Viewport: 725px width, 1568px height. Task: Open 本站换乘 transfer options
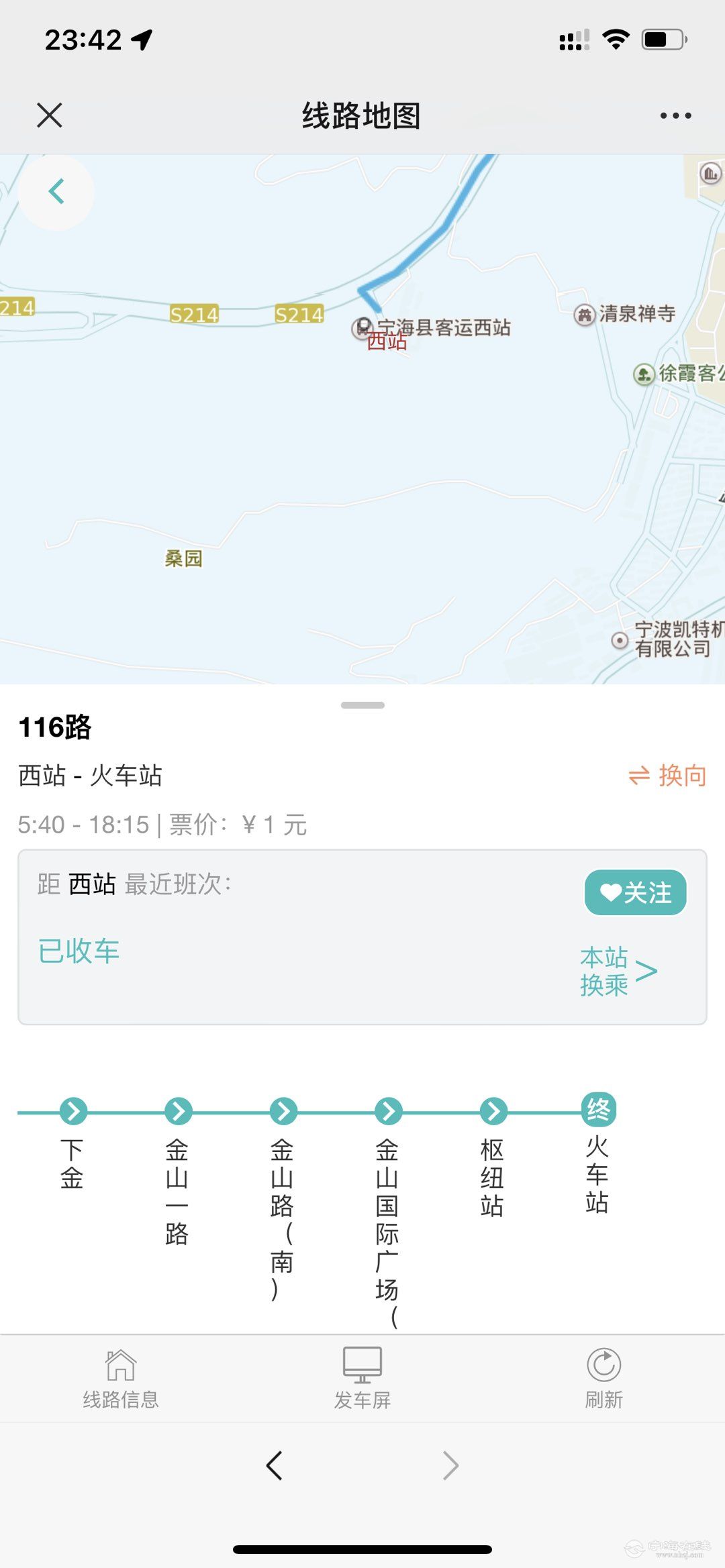(618, 971)
